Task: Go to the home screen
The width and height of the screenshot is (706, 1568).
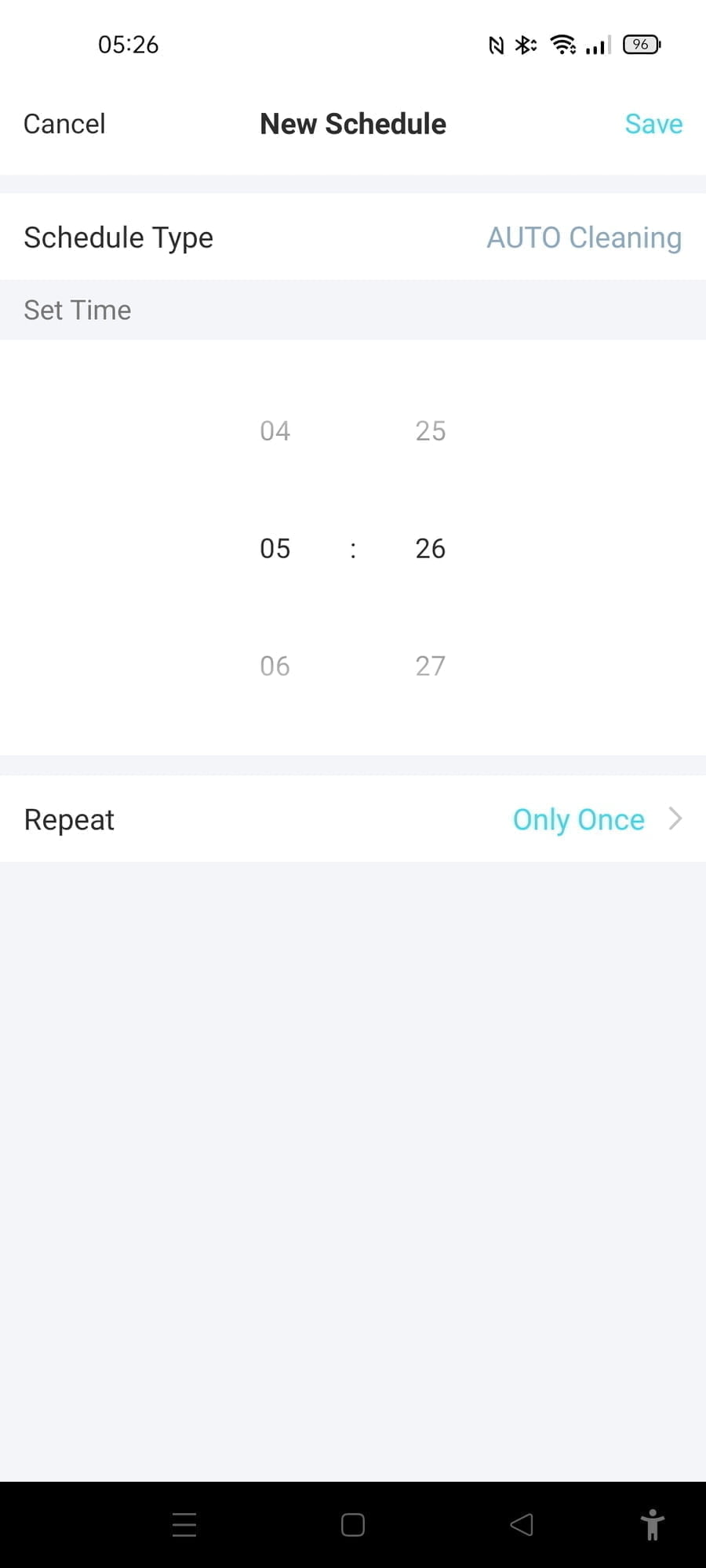Action: (x=353, y=1525)
